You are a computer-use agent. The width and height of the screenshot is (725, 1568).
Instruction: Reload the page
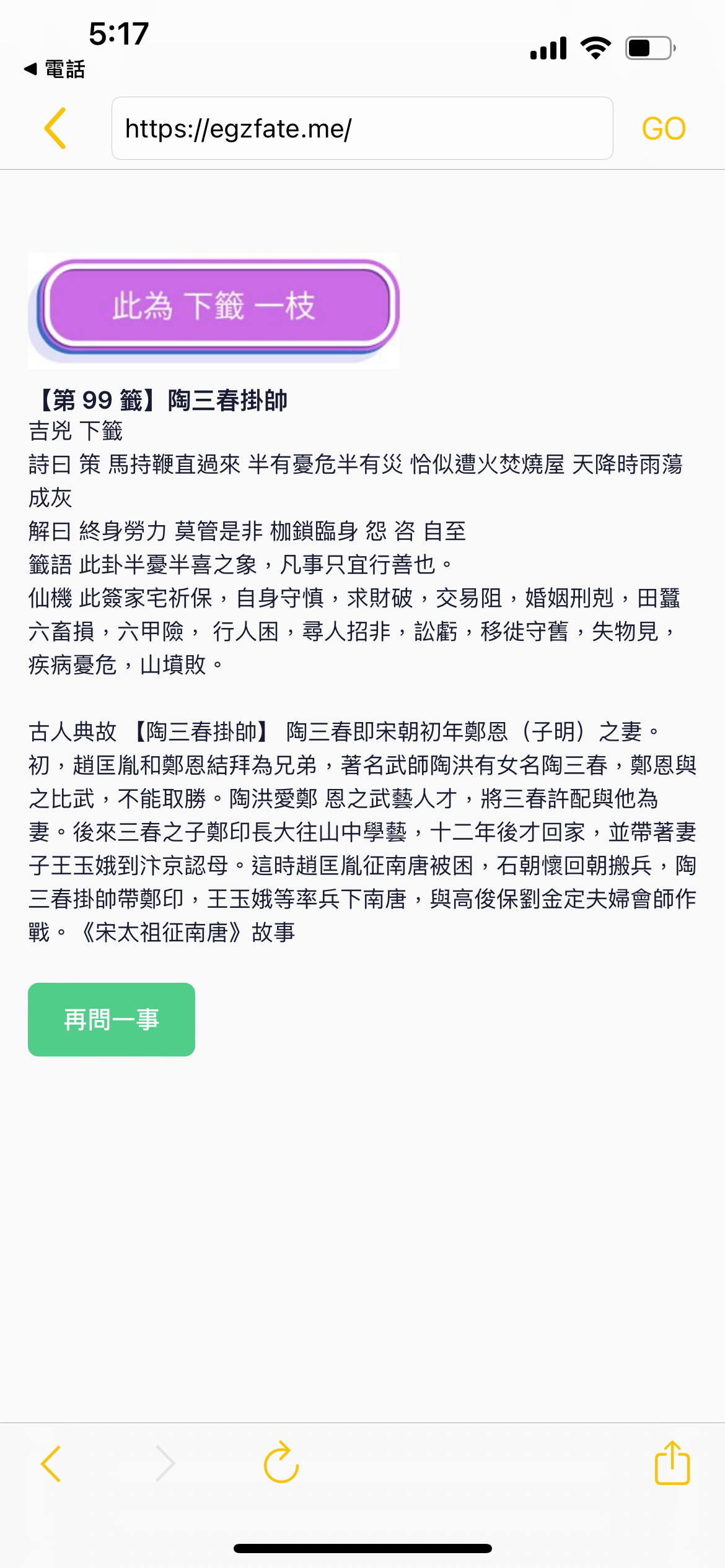(281, 1462)
